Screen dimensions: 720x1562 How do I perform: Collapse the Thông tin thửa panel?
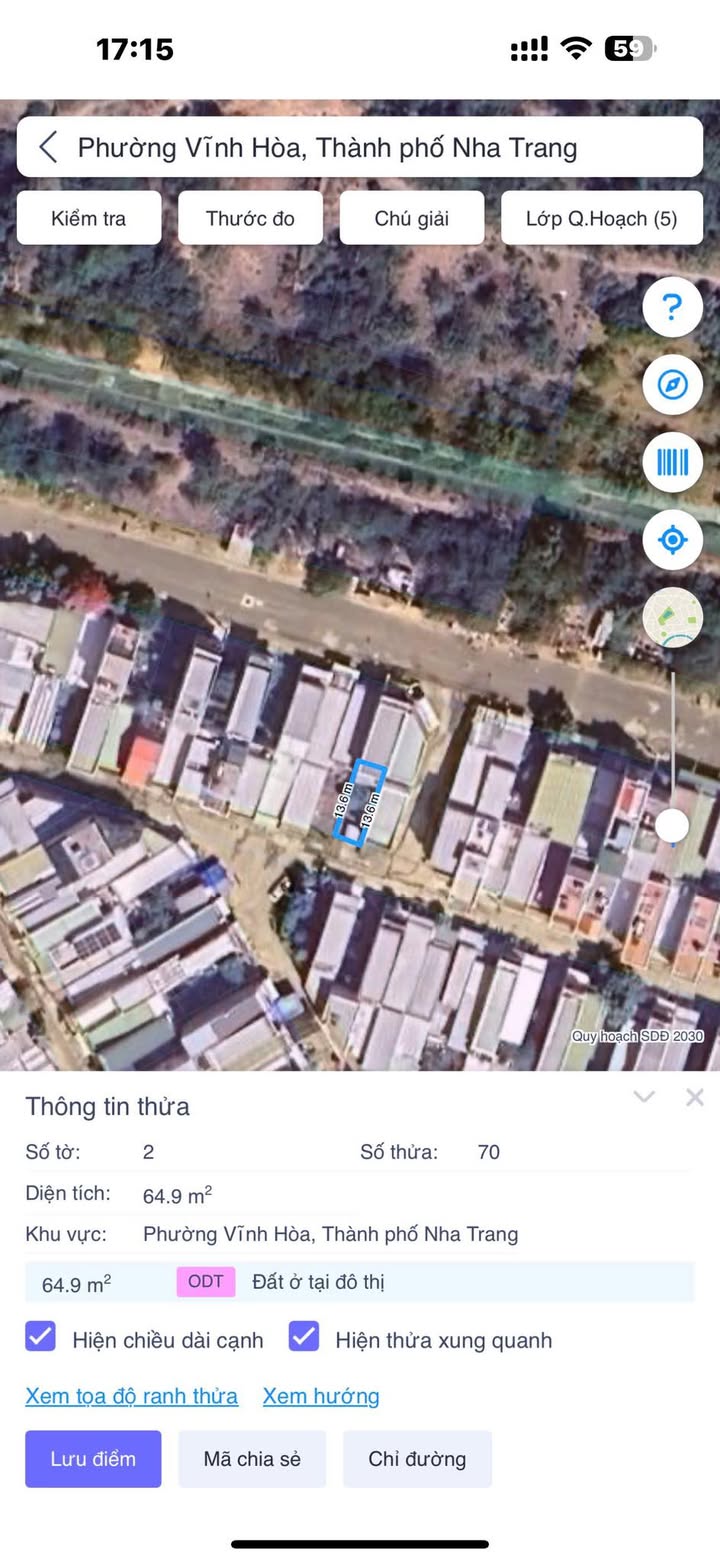pyautogui.click(x=644, y=1097)
